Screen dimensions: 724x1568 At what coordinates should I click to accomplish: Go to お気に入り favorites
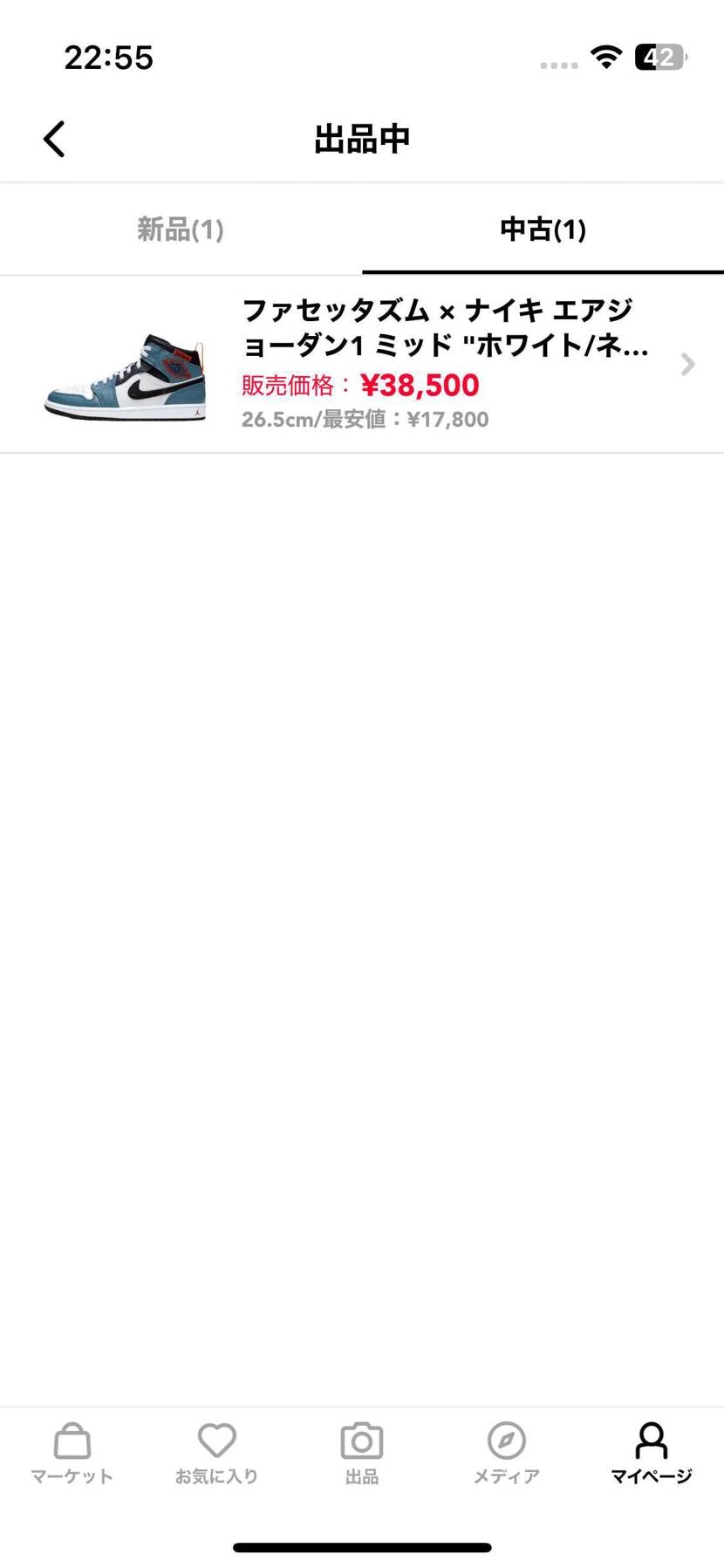[x=216, y=1454]
